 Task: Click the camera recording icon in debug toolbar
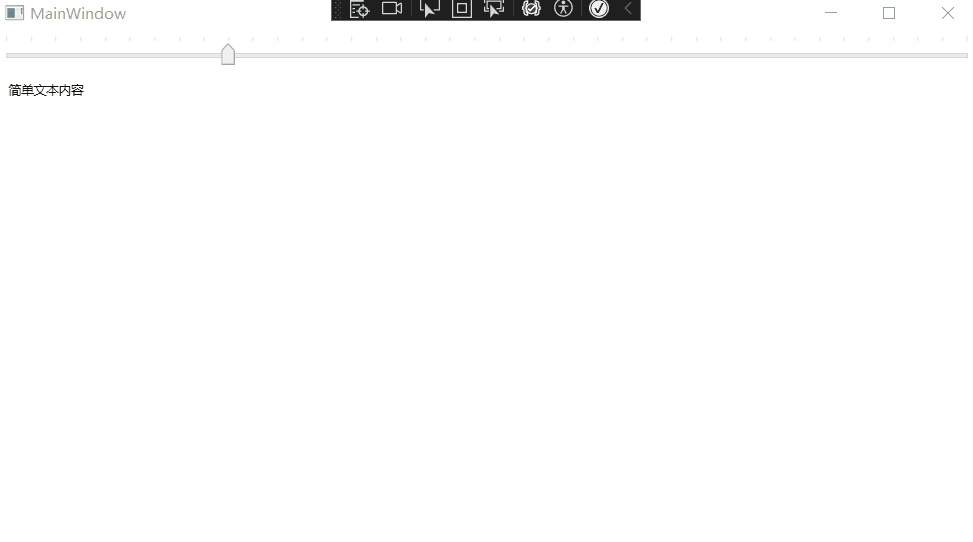point(392,9)
